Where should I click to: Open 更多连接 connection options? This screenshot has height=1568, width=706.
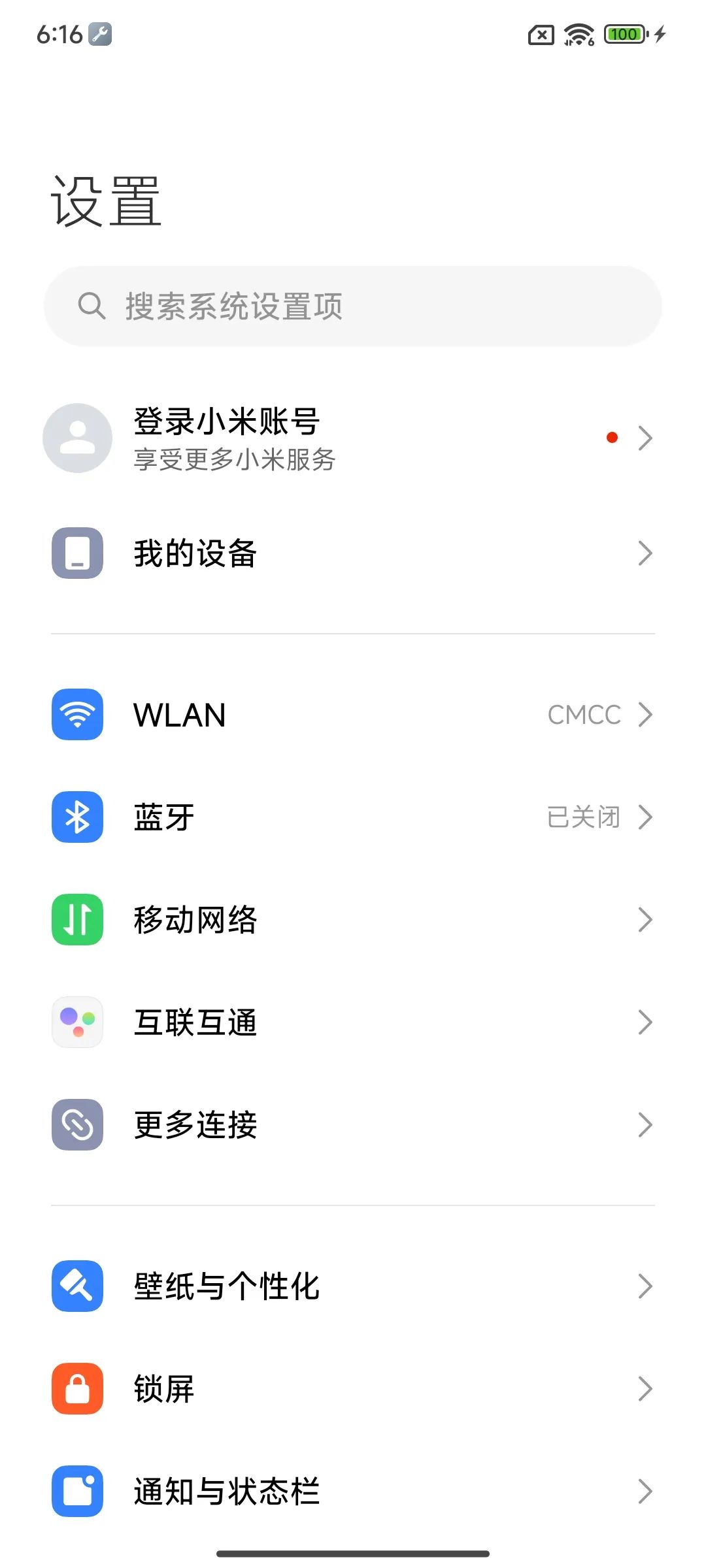[x=353, y=1124]
